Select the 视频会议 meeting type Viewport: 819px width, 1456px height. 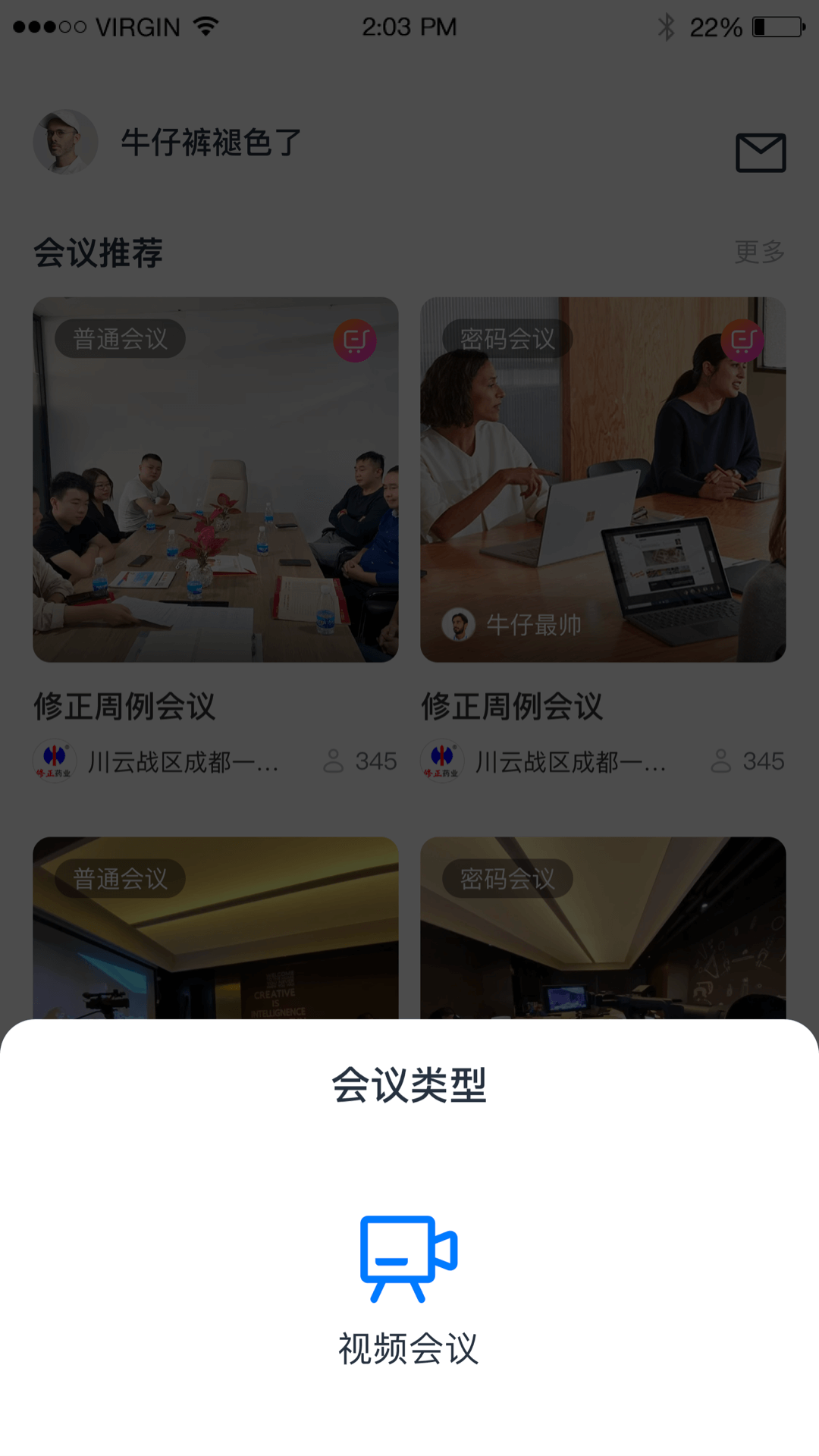click(x=409, y=1289)
